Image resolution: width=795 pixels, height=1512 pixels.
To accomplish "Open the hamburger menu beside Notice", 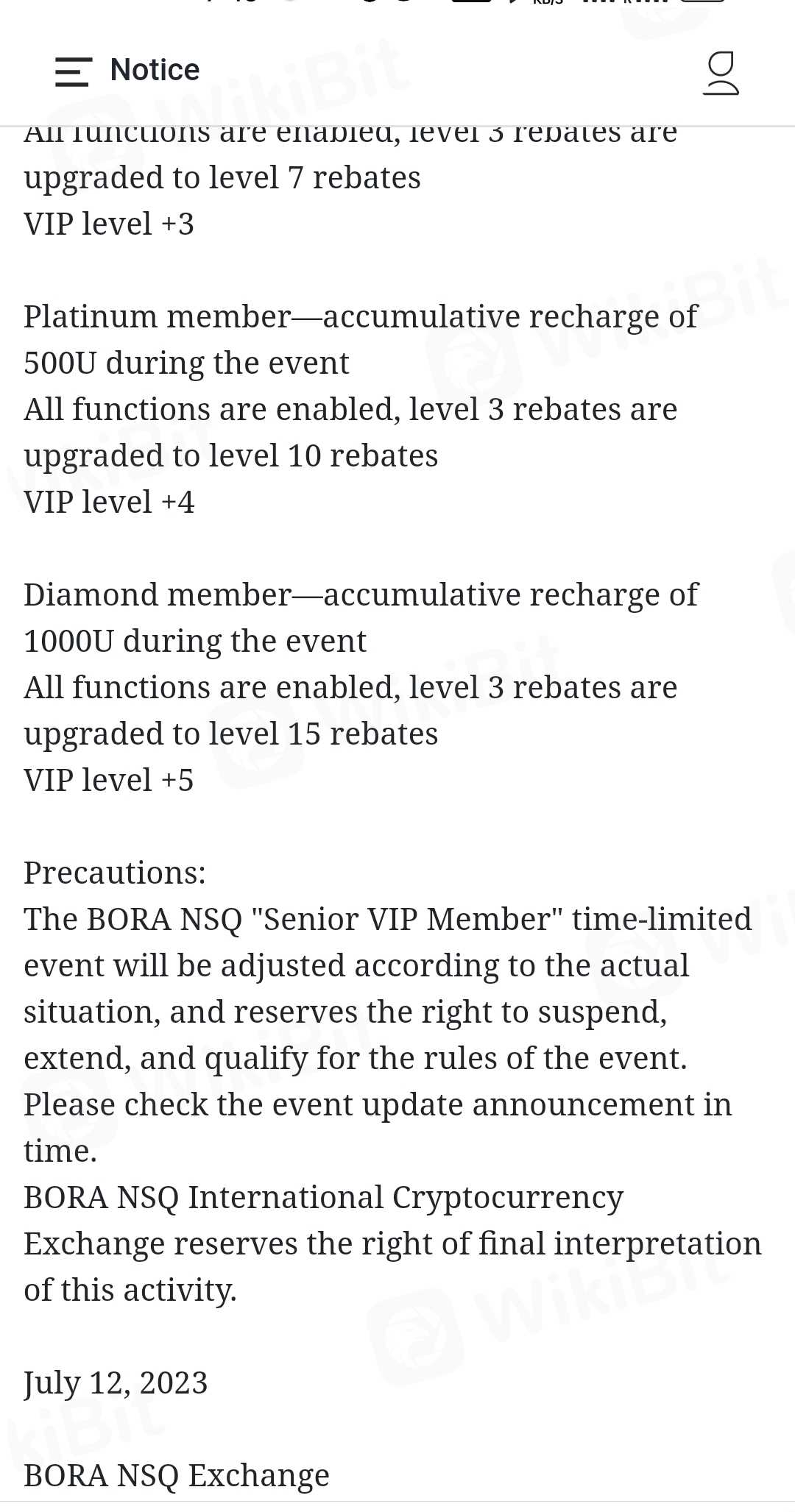I will 73,71.
